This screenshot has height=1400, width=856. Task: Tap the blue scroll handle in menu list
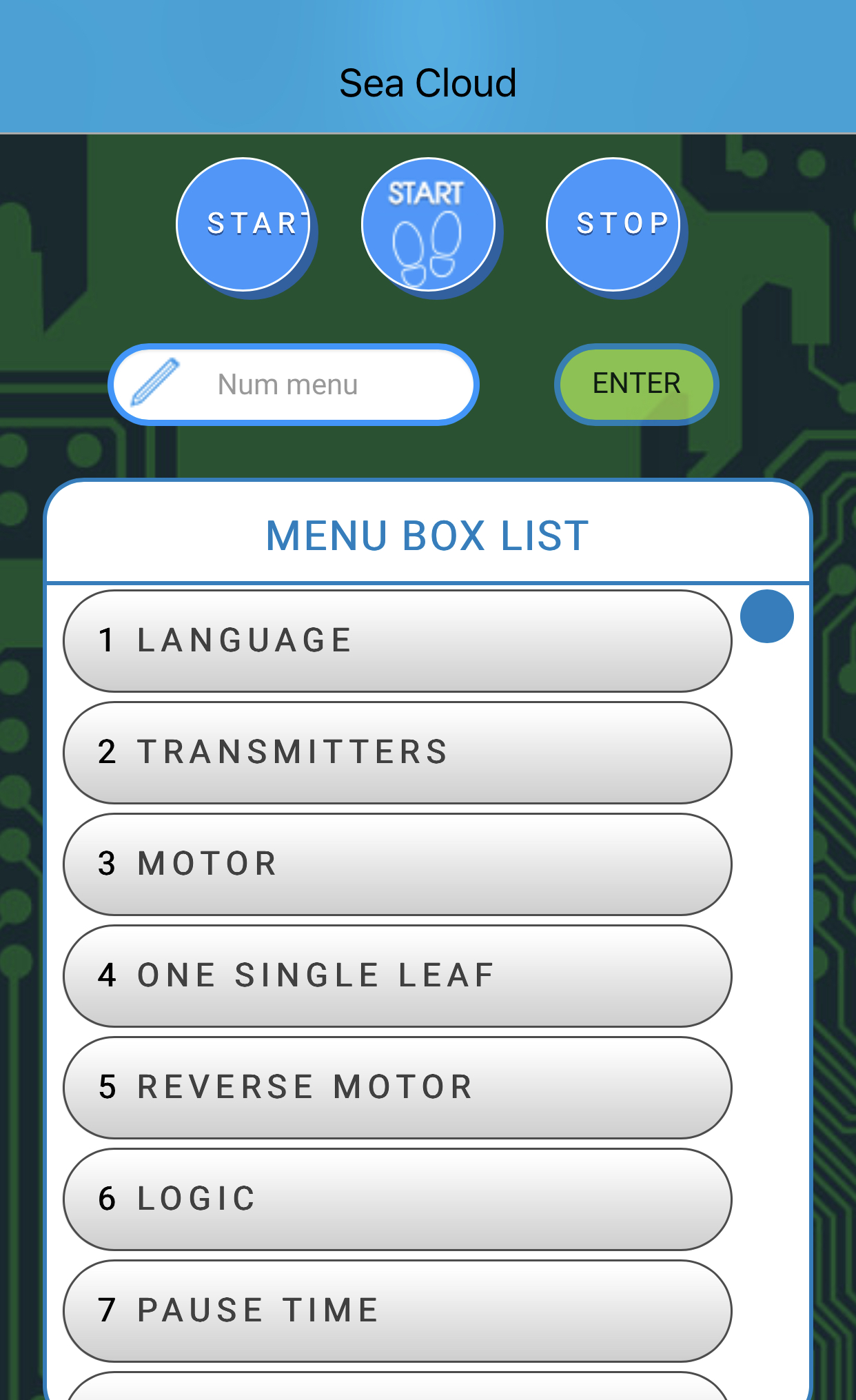pyautogui.click(x=766, y=616)
